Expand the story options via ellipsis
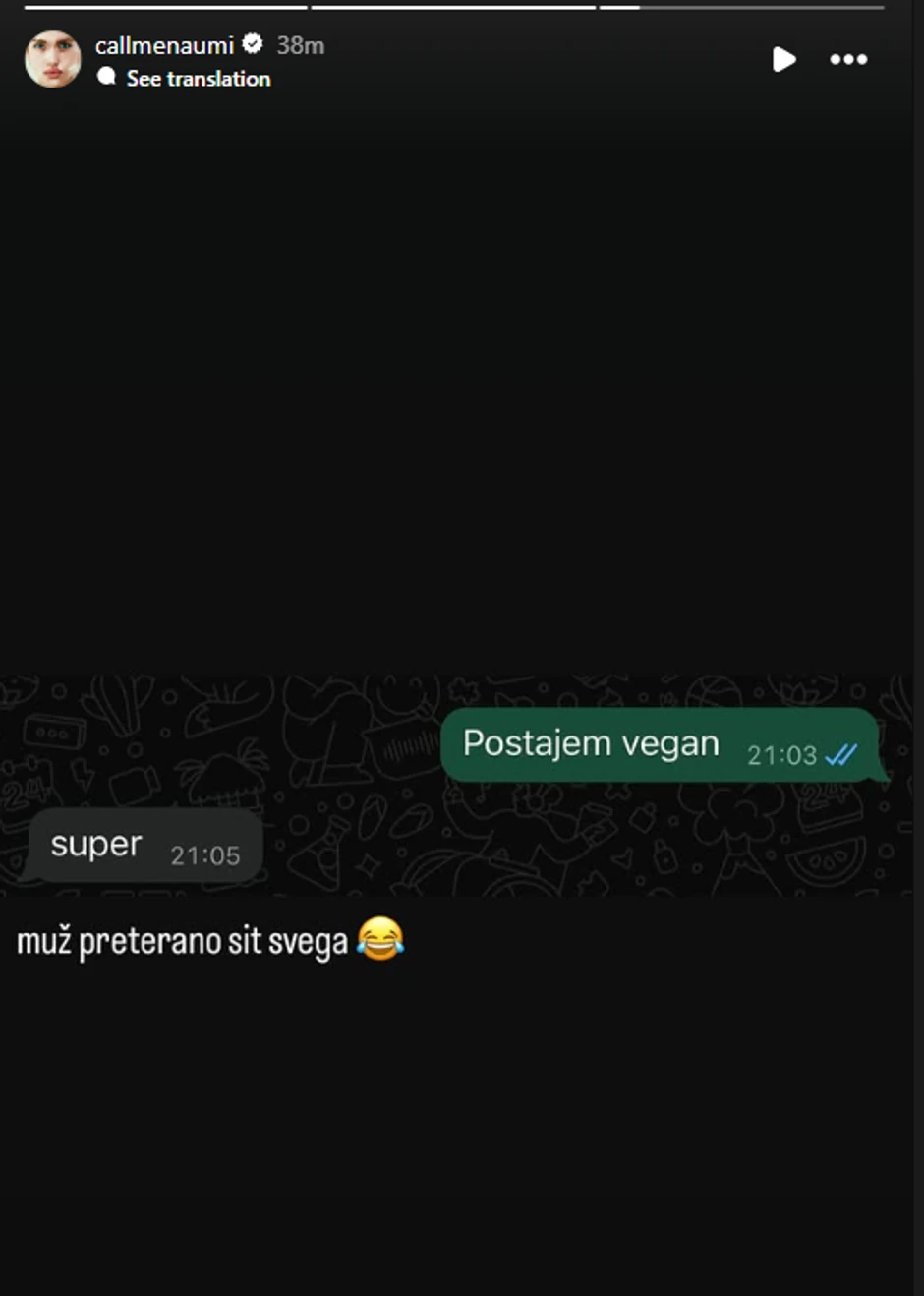 (x=847, y=60)
